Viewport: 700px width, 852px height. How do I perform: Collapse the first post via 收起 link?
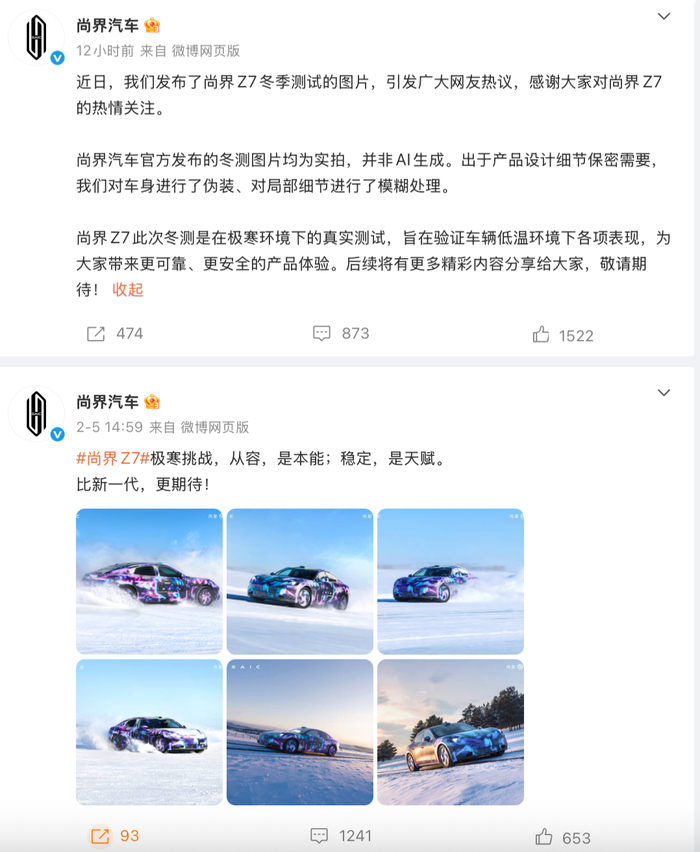pyautogui.click(x=128, y=289)
